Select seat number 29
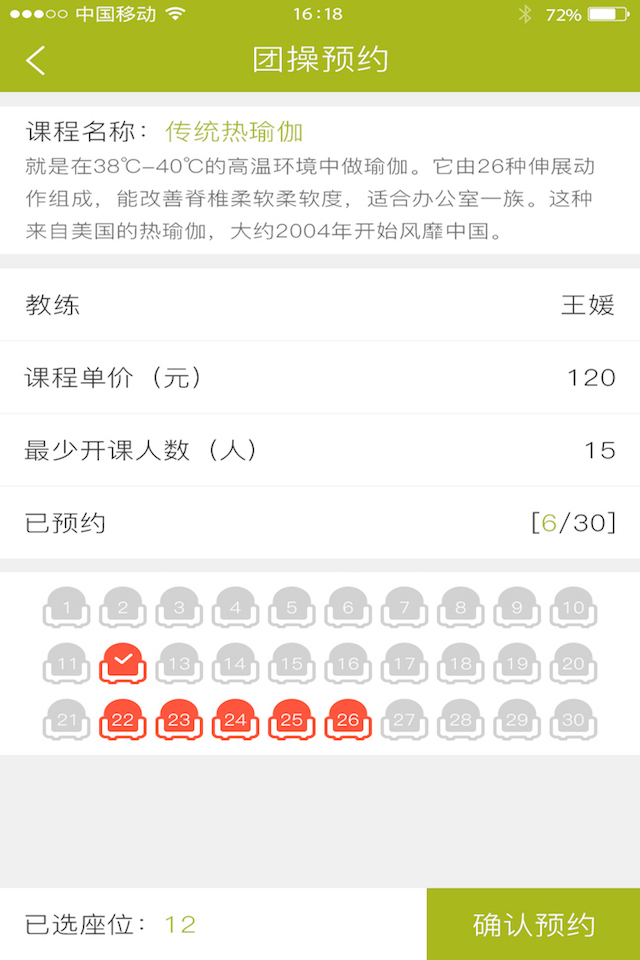 pos(517,719)
